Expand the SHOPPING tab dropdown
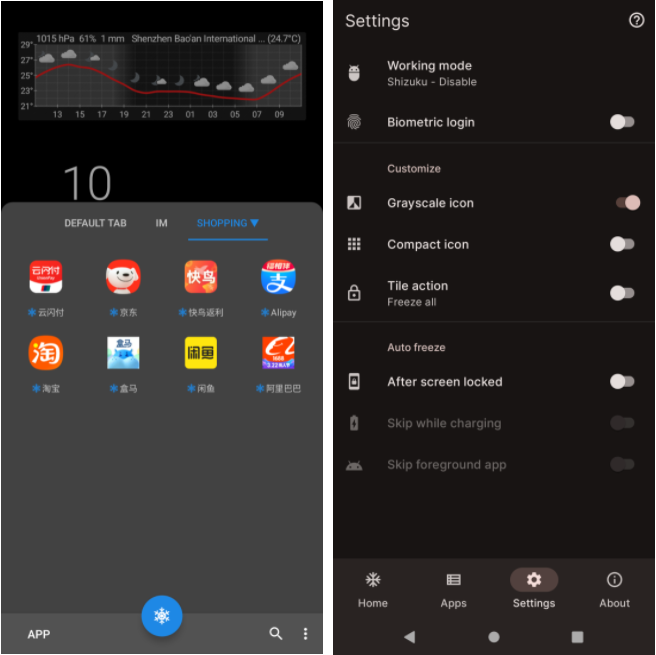The height and width of the screenshot is (655, 656). pyautogui.click(x=228, y=223)
